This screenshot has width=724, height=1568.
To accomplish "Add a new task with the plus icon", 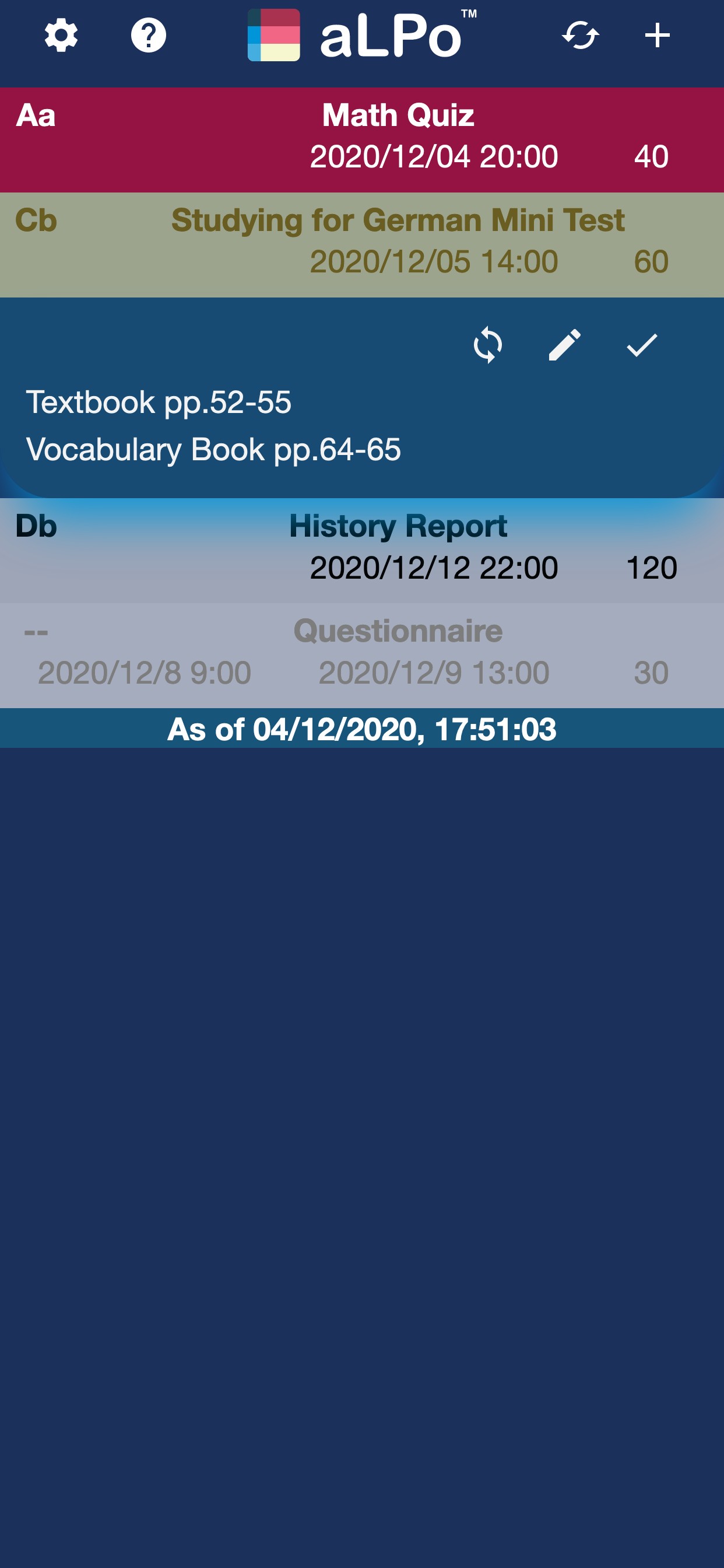I will point(657,36).
